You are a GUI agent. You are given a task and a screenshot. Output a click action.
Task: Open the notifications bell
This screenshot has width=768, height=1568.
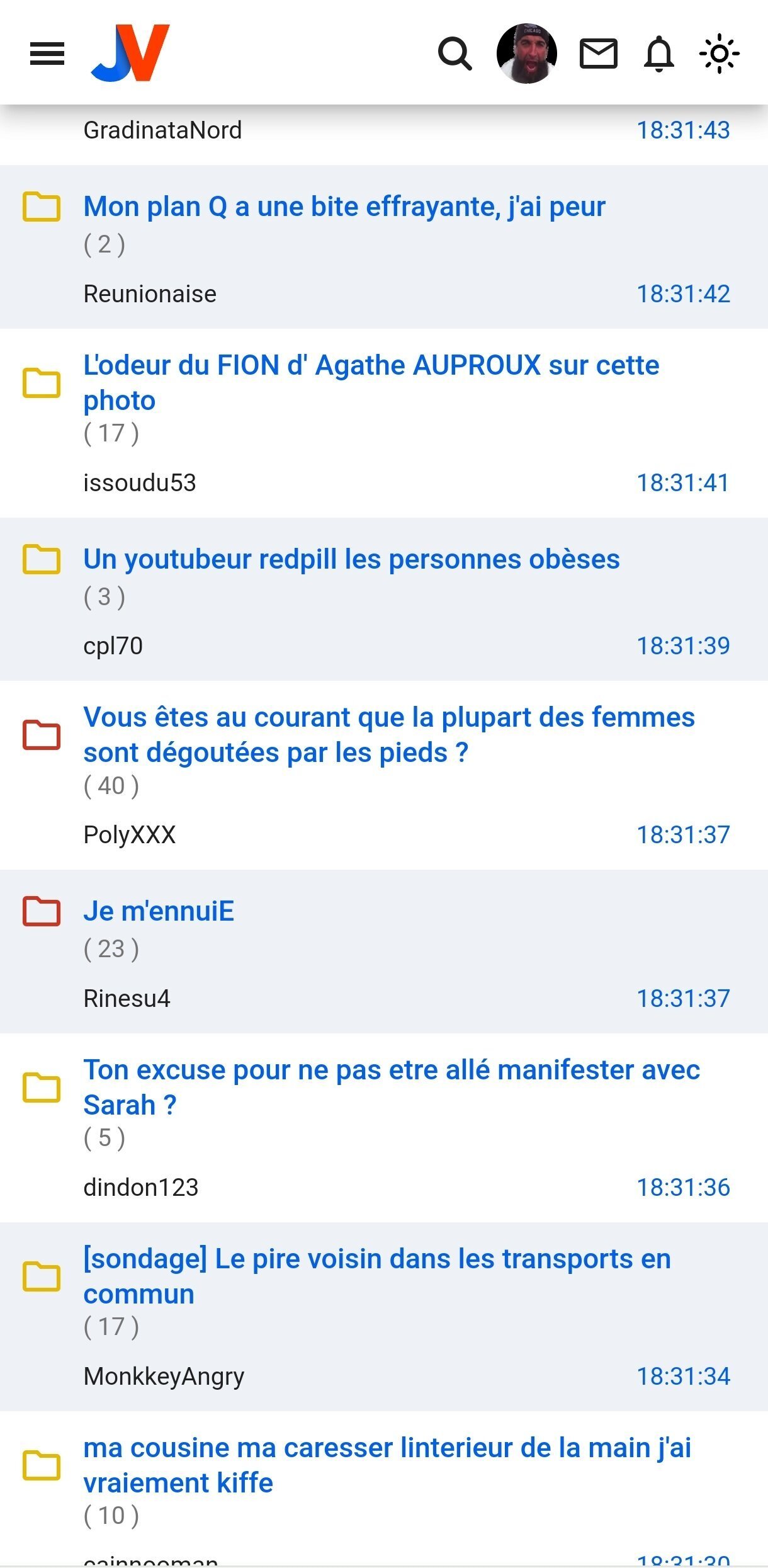coord(659,54)
